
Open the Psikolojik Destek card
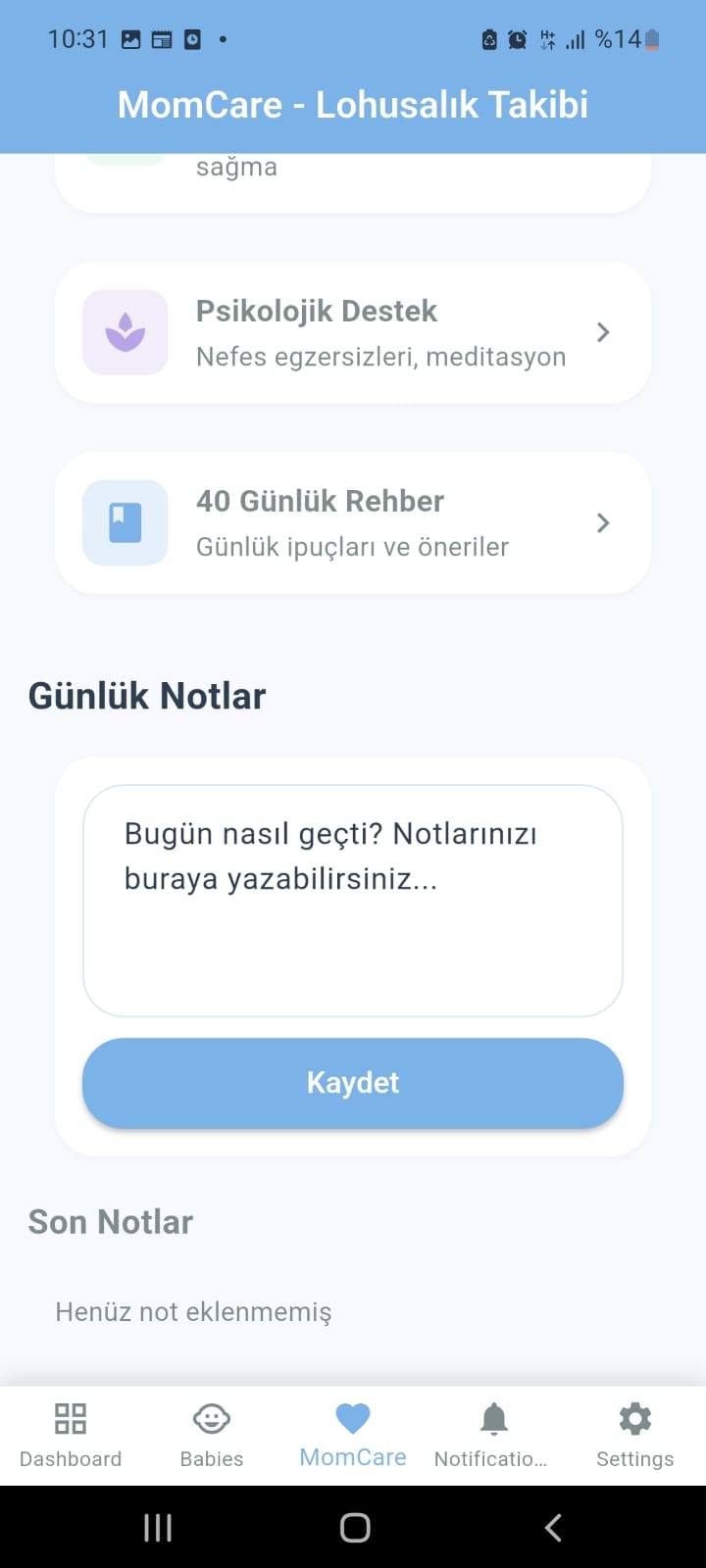pos(353,332)
